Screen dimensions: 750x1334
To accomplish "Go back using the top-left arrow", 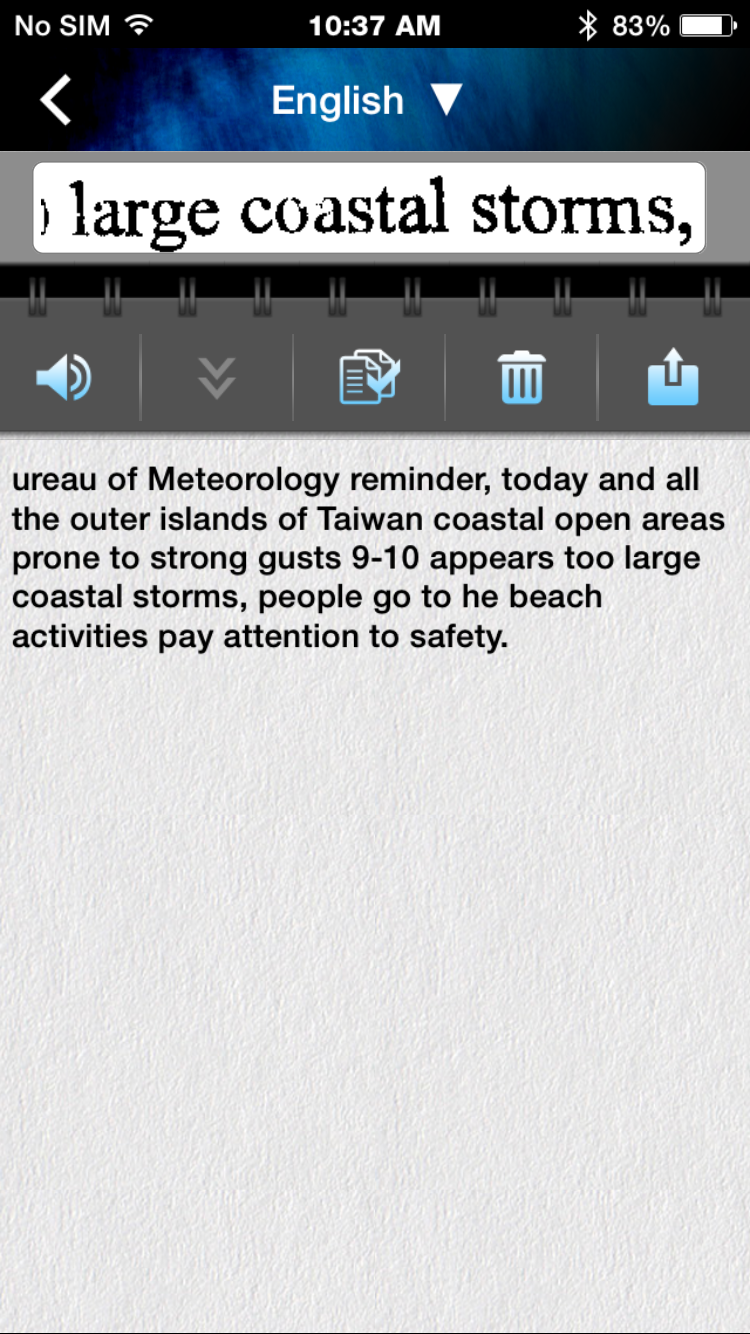I will point(57,100).
